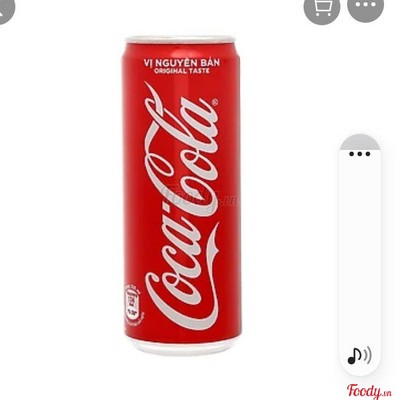The height and width of the screenshot is (400, 400).
Task: Open the overflow menu at top right
Action: point(365,6)
